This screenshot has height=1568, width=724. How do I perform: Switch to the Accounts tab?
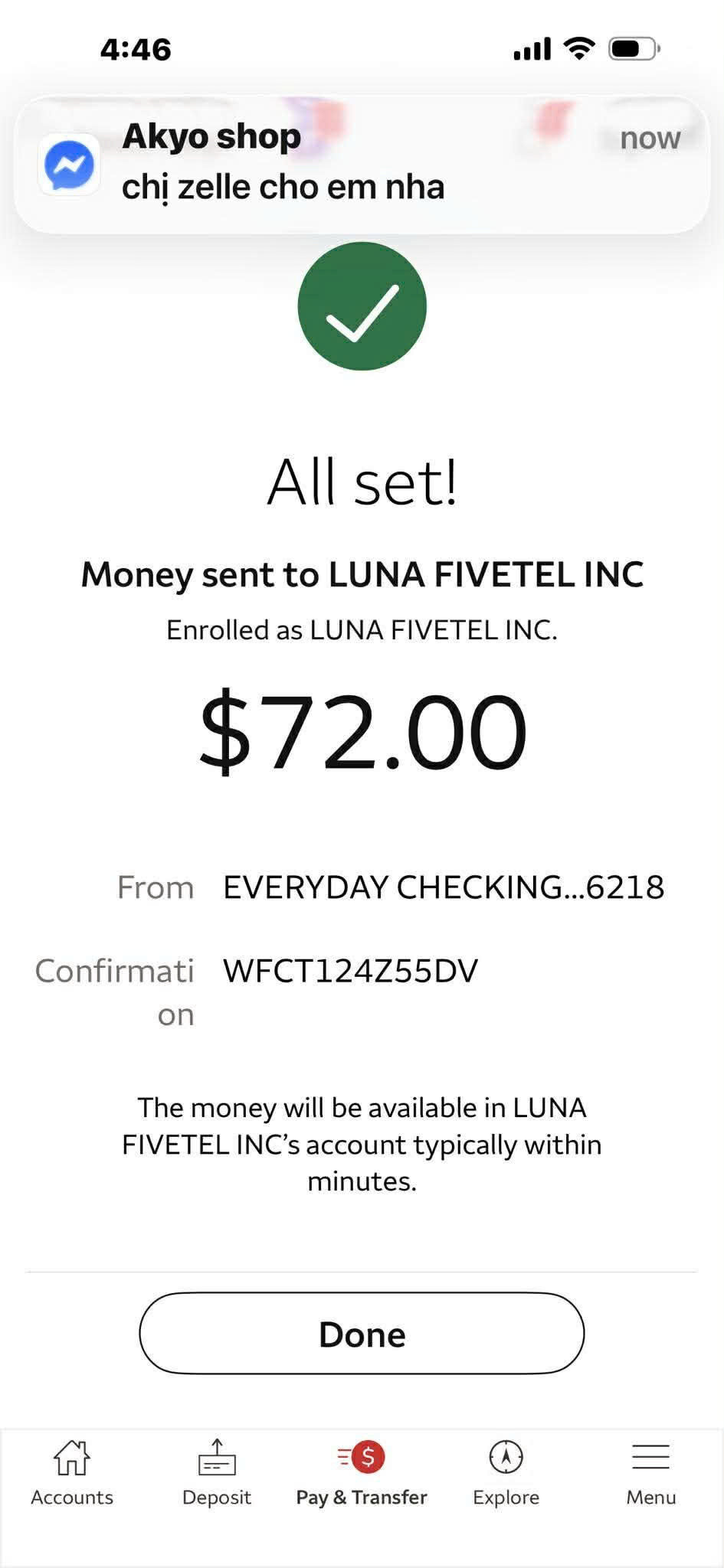point(72,1473)
